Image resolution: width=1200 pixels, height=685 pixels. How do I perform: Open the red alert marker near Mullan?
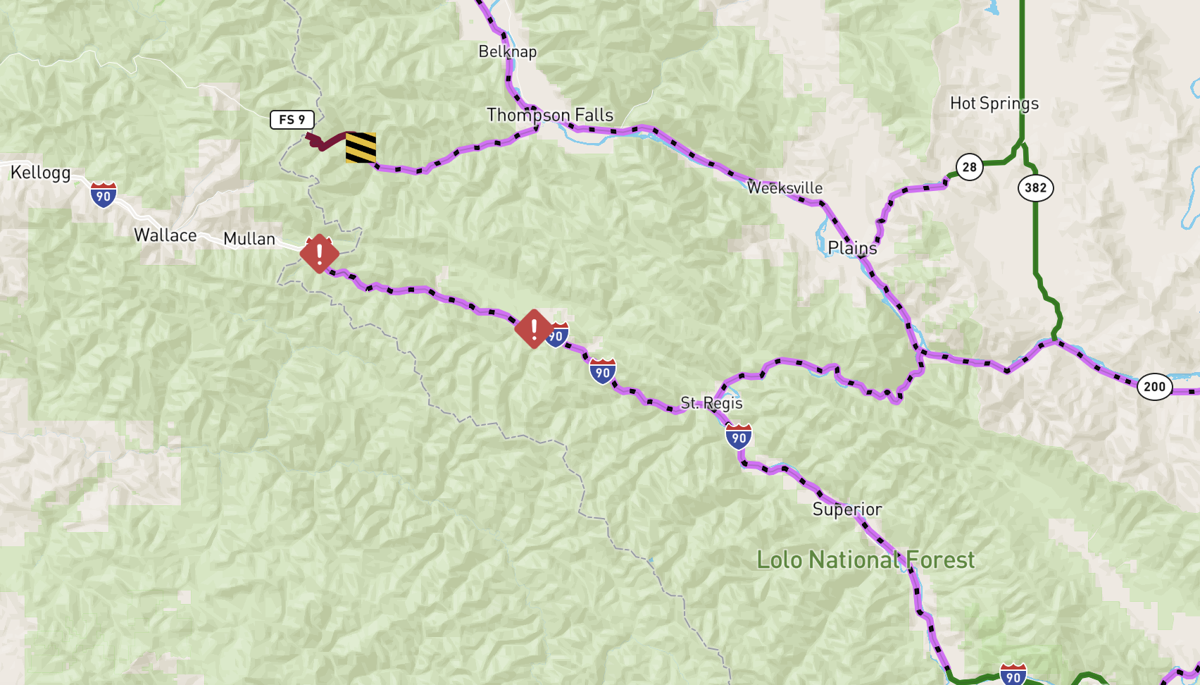point(319,253)
